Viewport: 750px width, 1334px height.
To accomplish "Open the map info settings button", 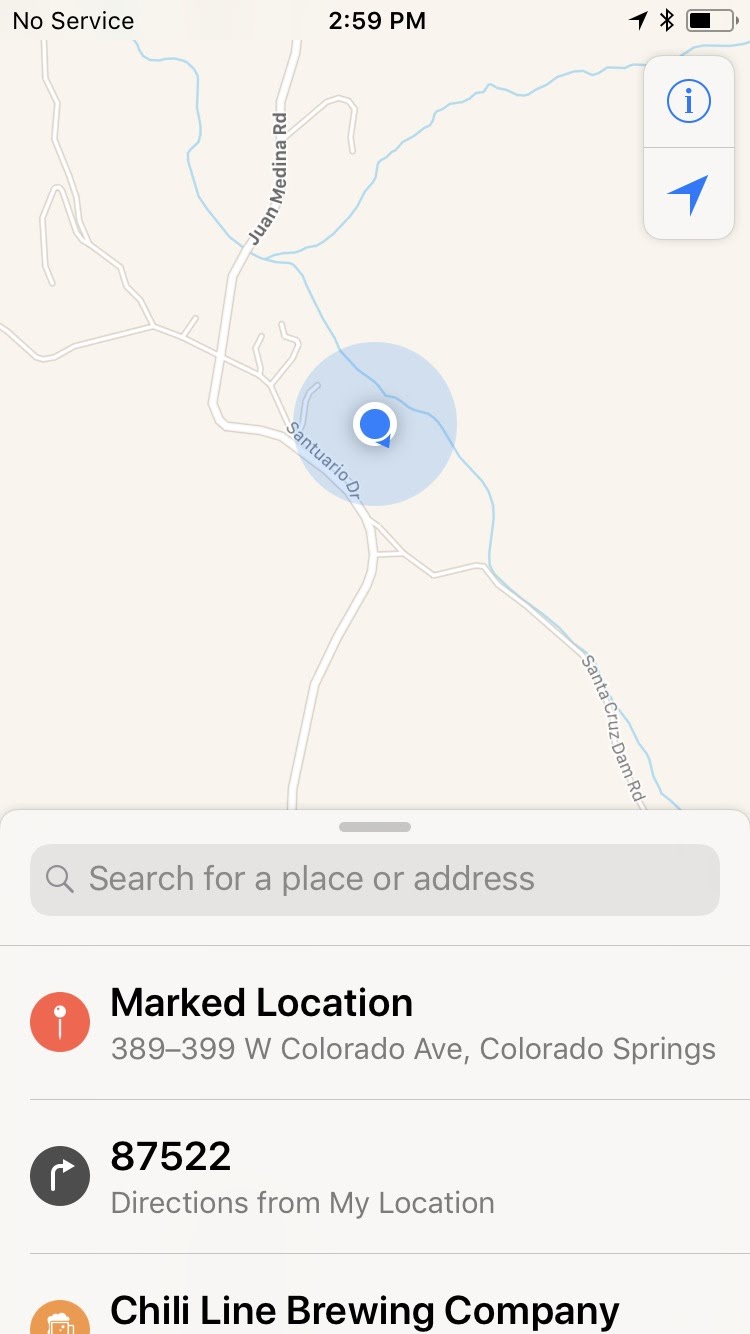I will pos(688,101).
